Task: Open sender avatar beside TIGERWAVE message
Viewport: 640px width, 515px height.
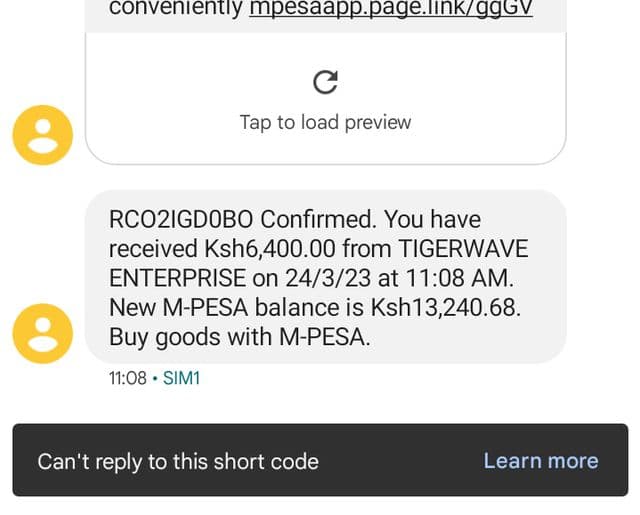Action: click(x=42, y=334)
